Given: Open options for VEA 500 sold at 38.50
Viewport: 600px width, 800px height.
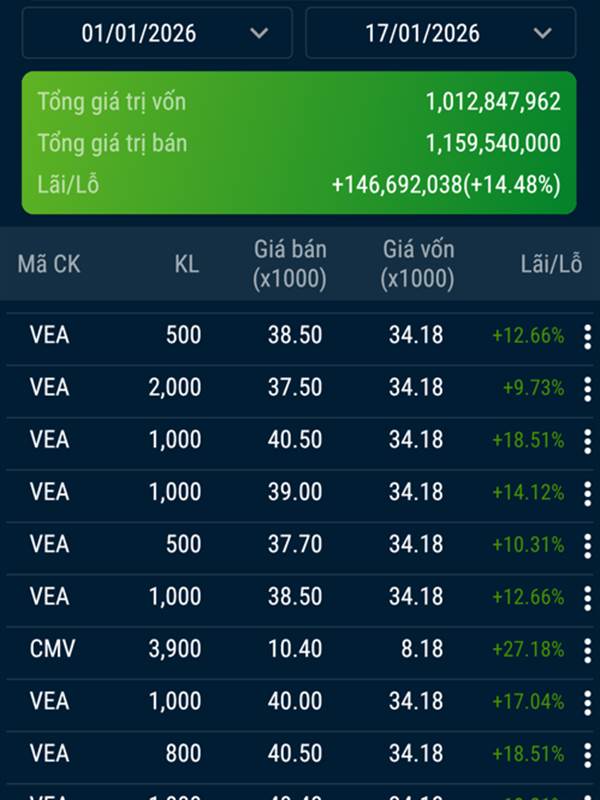Looking at the screenshot, I should click(x=587, y=336).
